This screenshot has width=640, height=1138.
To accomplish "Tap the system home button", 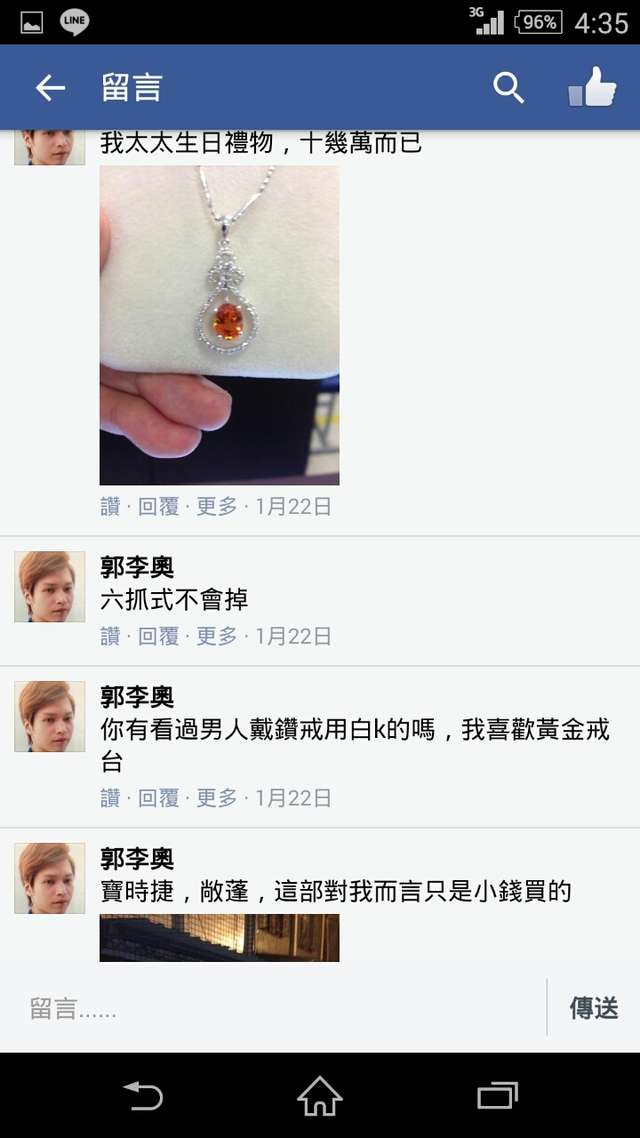I will pyautogui.click(x=320, y=1096).
